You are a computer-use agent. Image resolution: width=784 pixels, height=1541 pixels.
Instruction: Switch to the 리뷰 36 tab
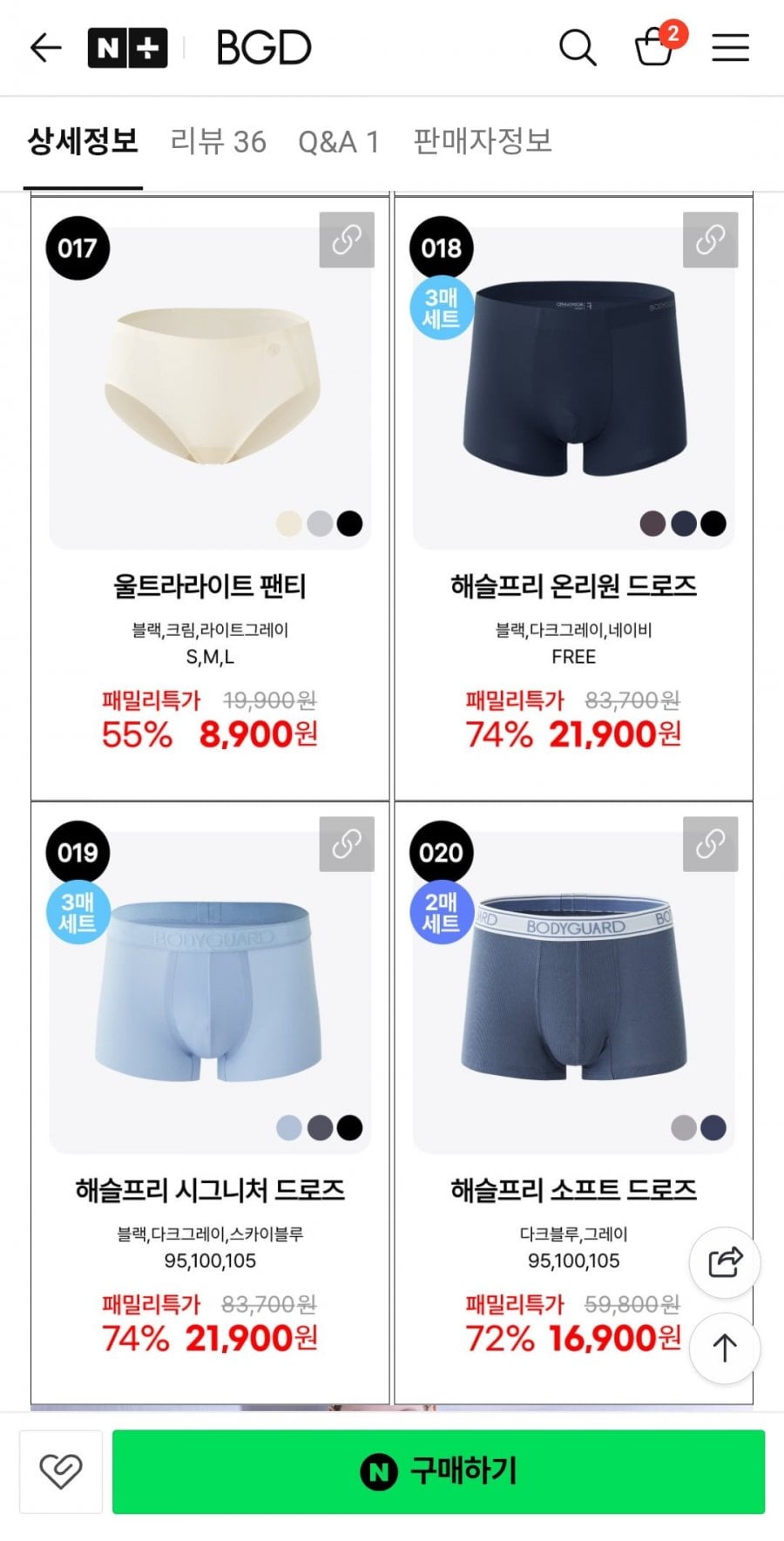tap(218, 142)
